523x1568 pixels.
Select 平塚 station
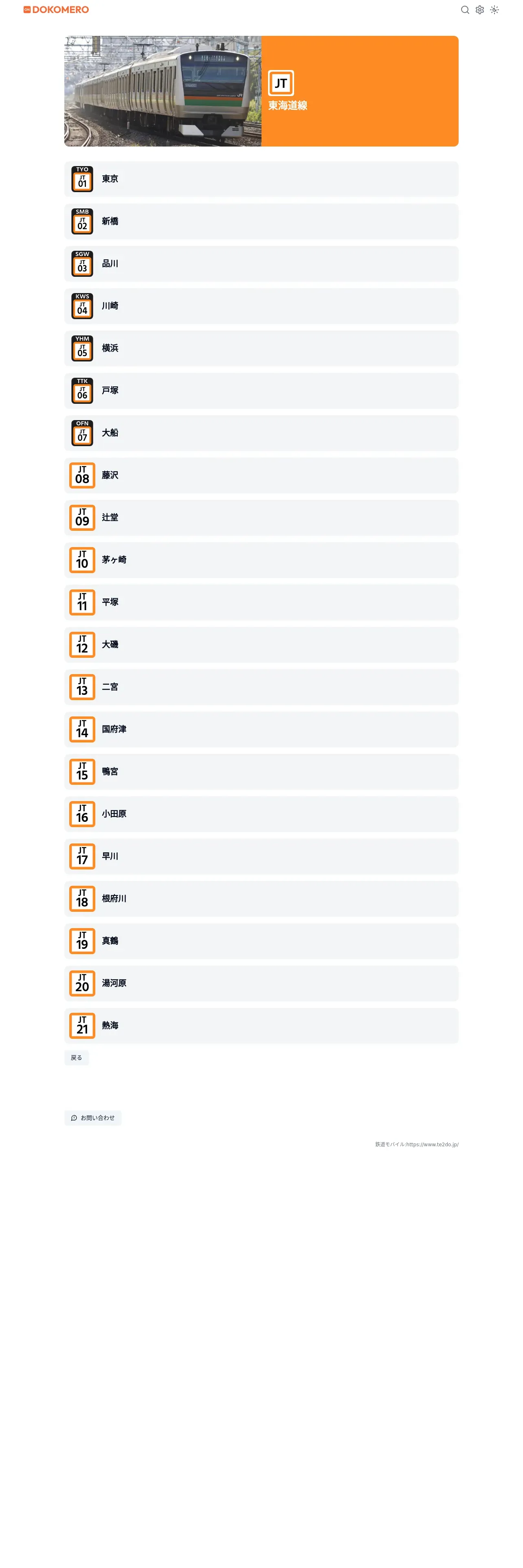261,602
